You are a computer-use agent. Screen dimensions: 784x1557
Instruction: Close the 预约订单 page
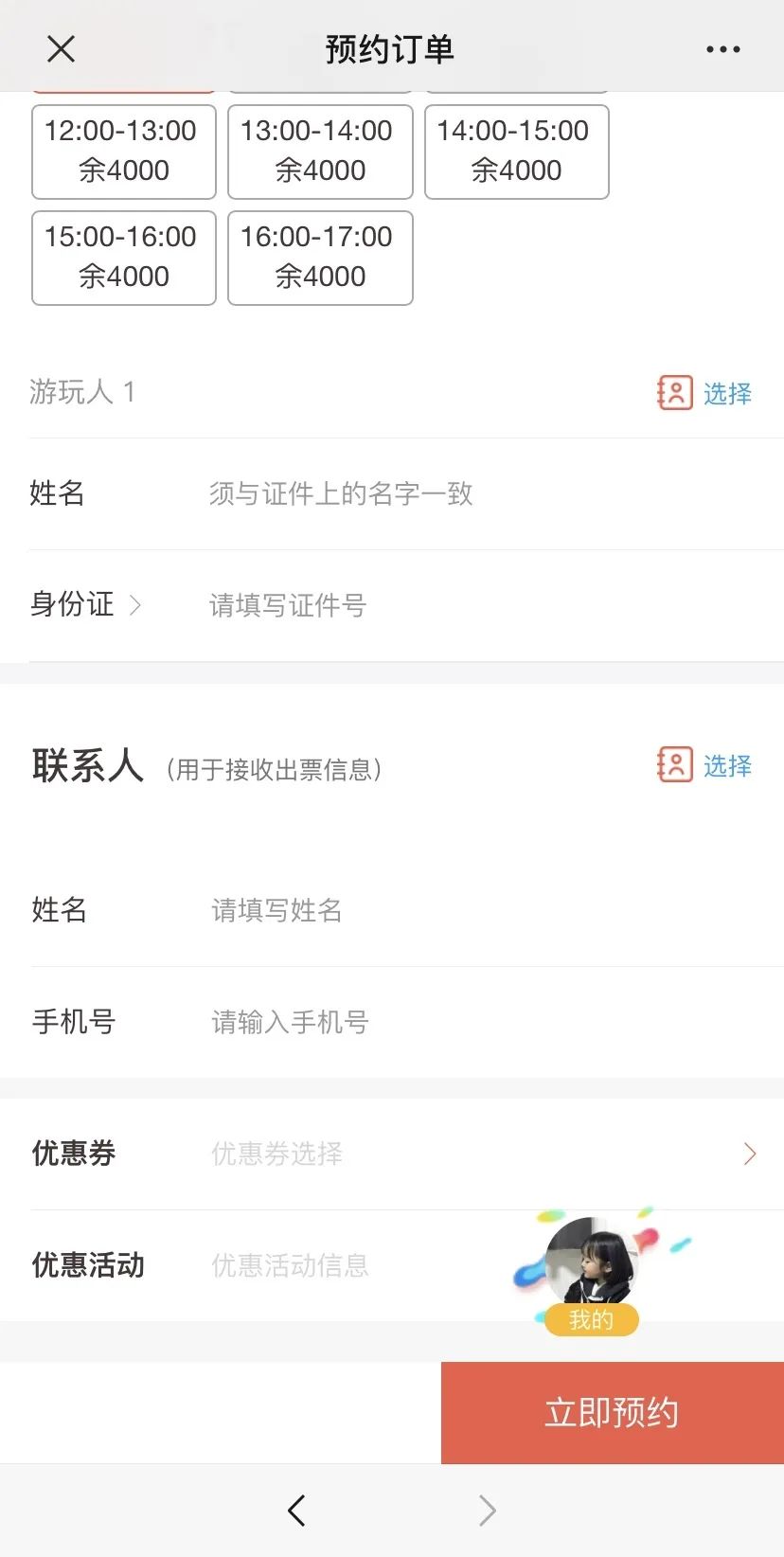(x=61, y=49)
